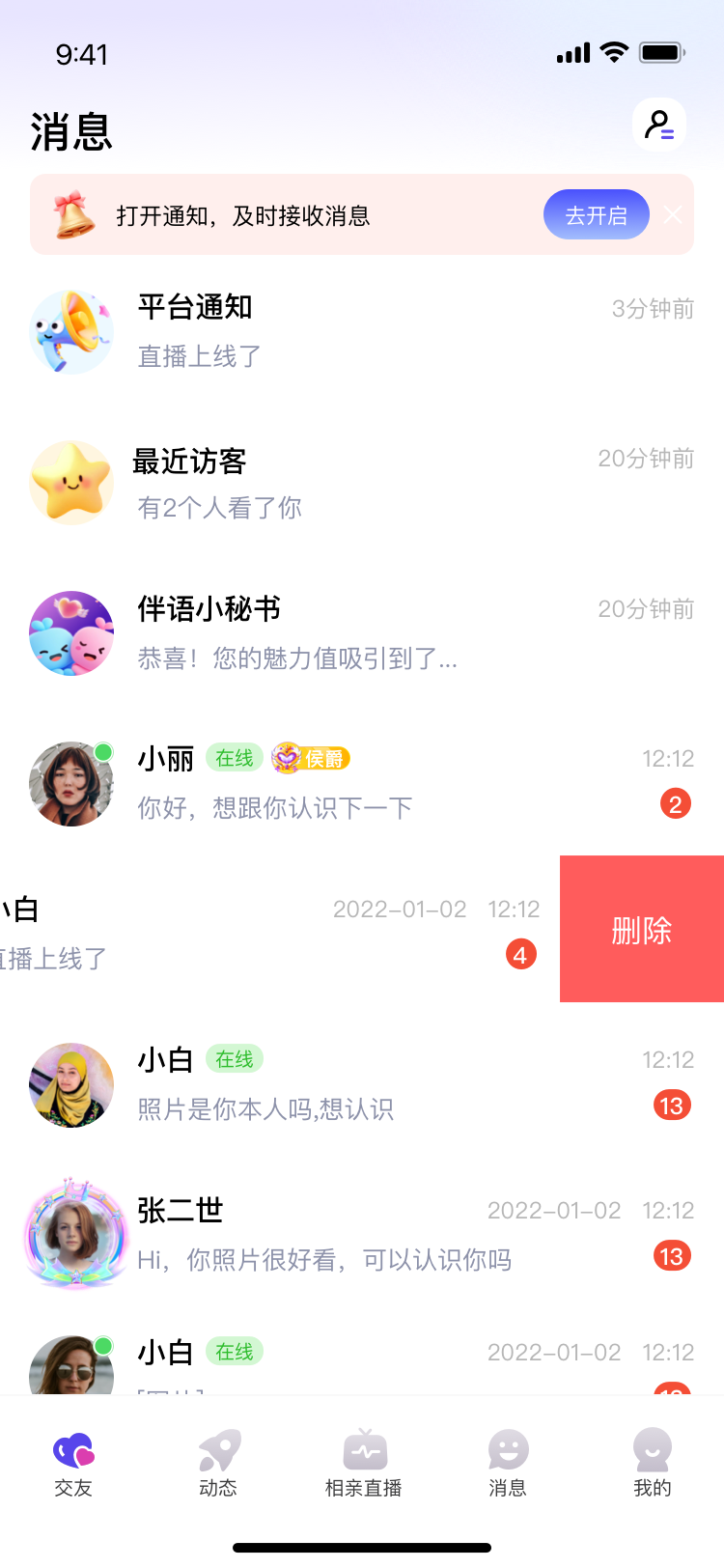The width and height of the screenshot is (724, 1568).
Task: Click 小丽's unread count badge showing 2
Action: 677,803
